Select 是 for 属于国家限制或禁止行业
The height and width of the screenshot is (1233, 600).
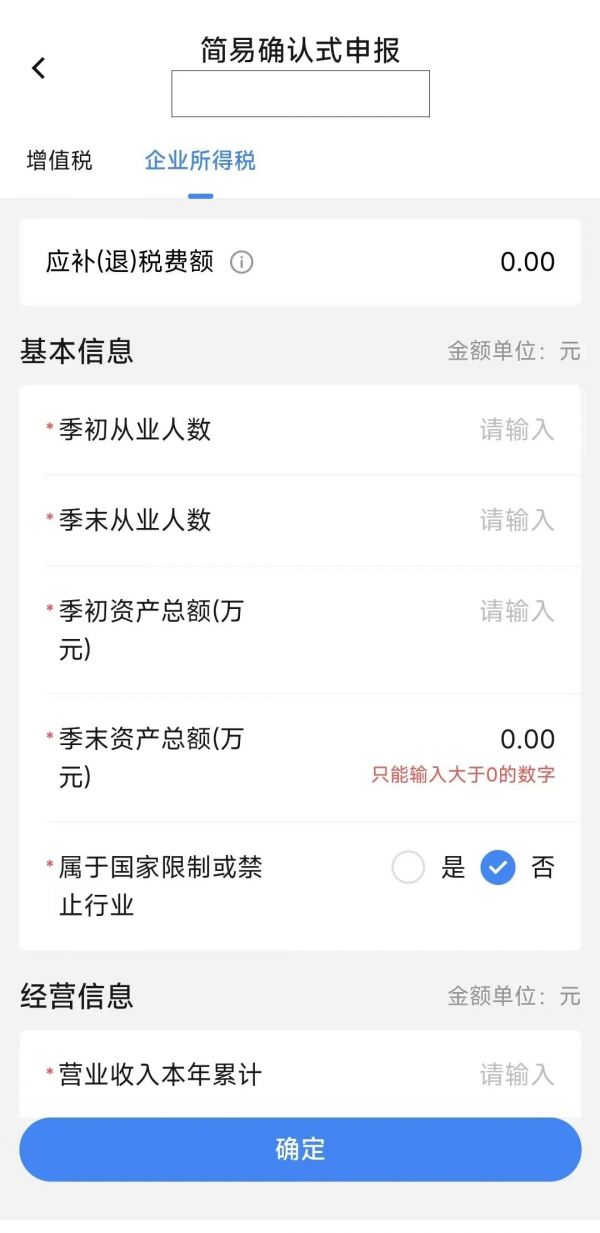(409, 868)
